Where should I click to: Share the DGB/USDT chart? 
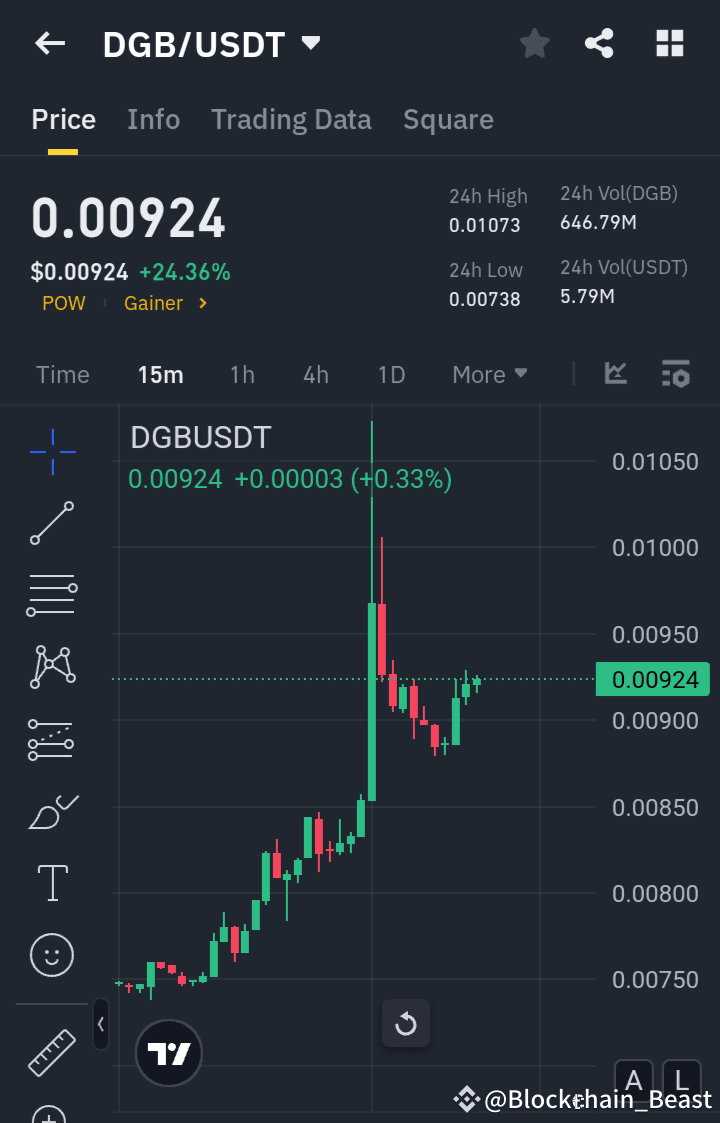pos(599,43)
